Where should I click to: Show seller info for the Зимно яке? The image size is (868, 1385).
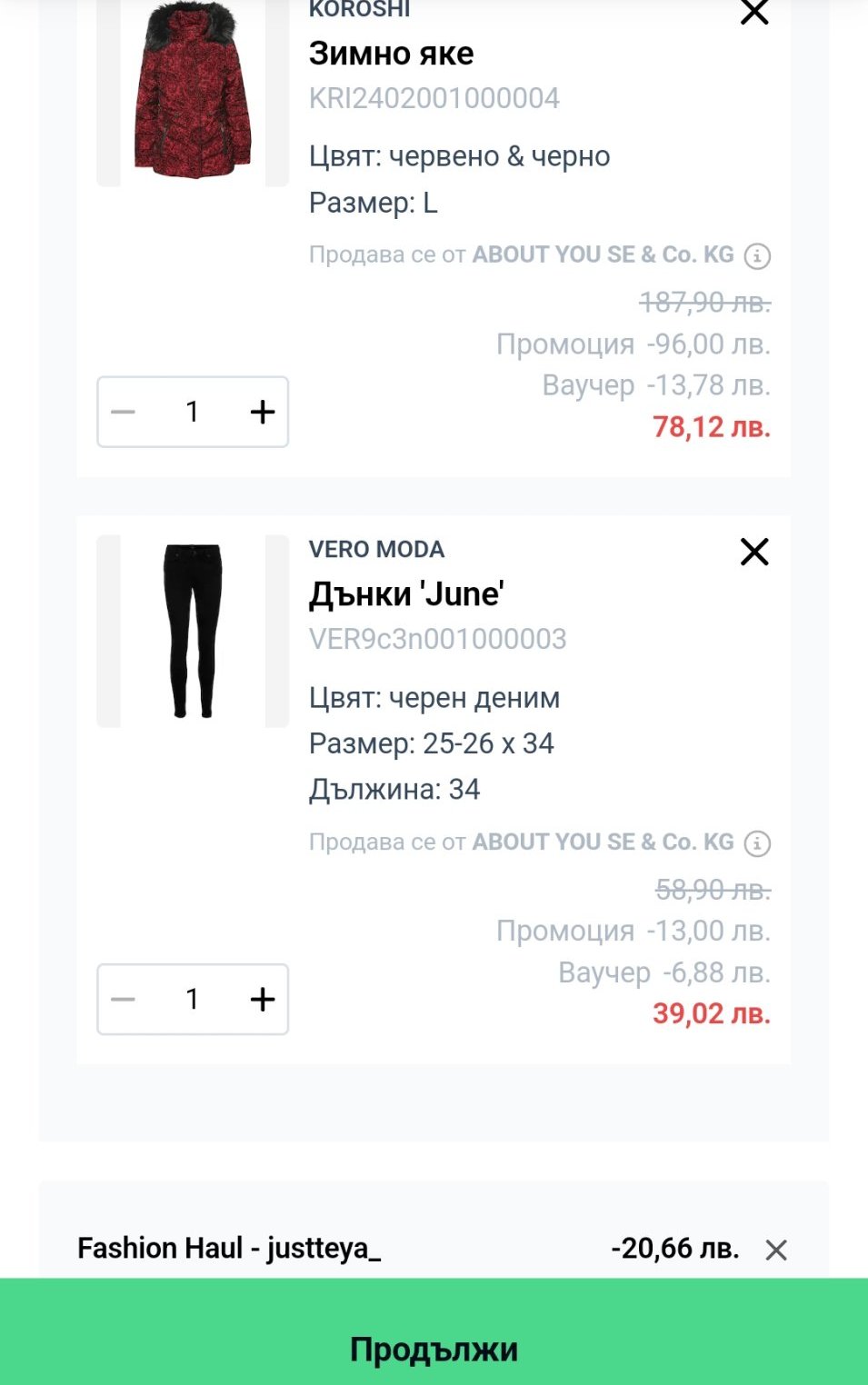(x=757, y=256)
